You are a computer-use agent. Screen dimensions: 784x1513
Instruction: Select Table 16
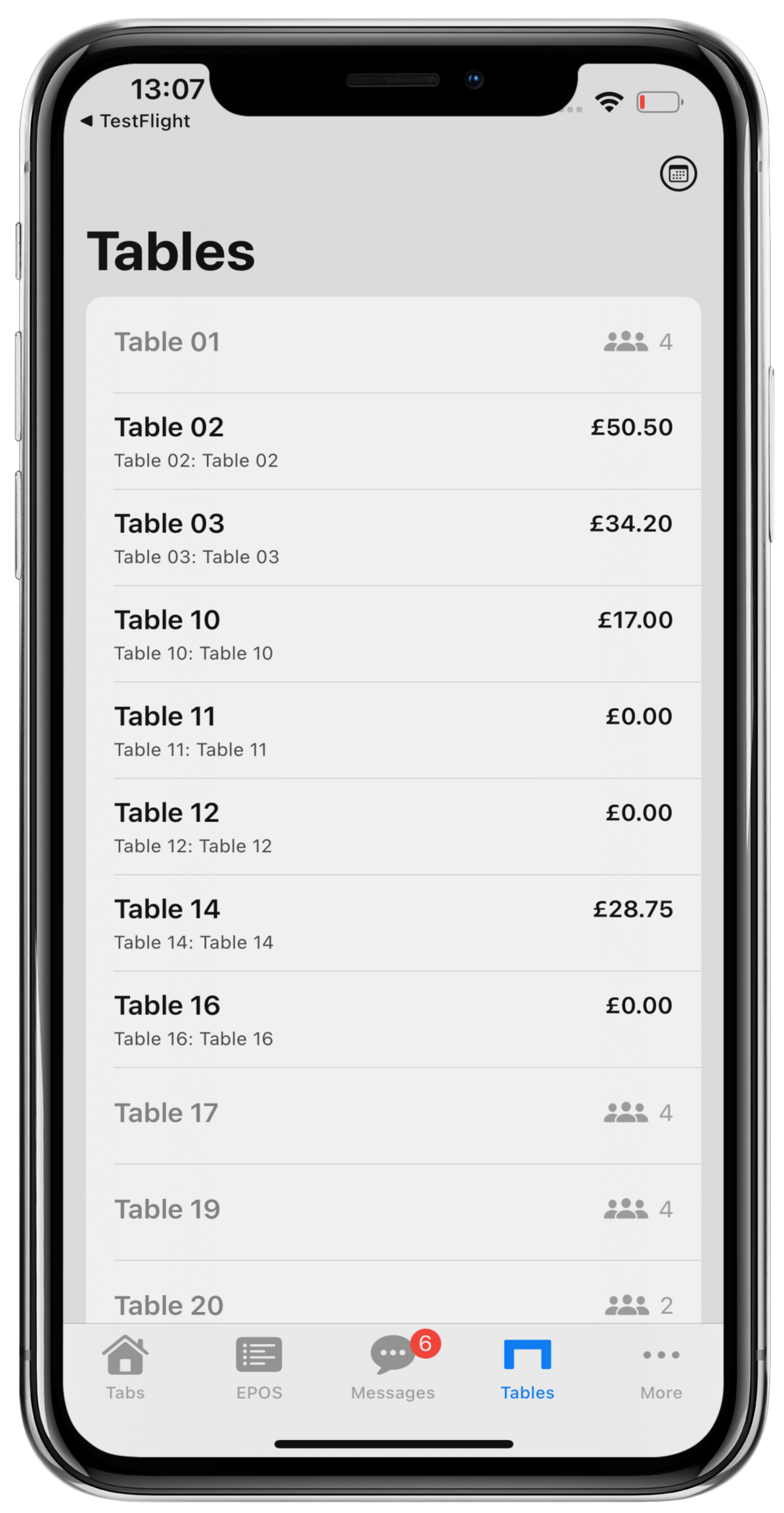point(393,1020)
